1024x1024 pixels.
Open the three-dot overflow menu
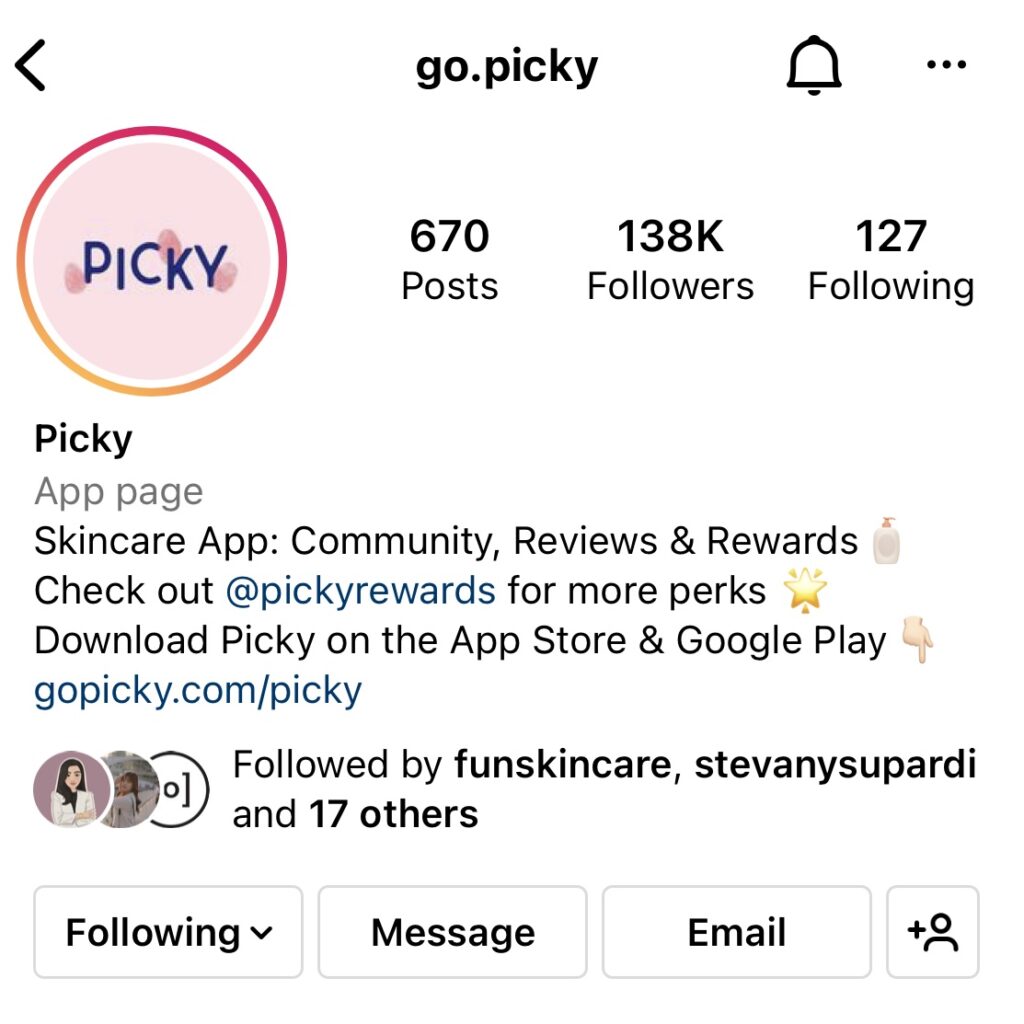pyautogui.click(x=945, y=66)
